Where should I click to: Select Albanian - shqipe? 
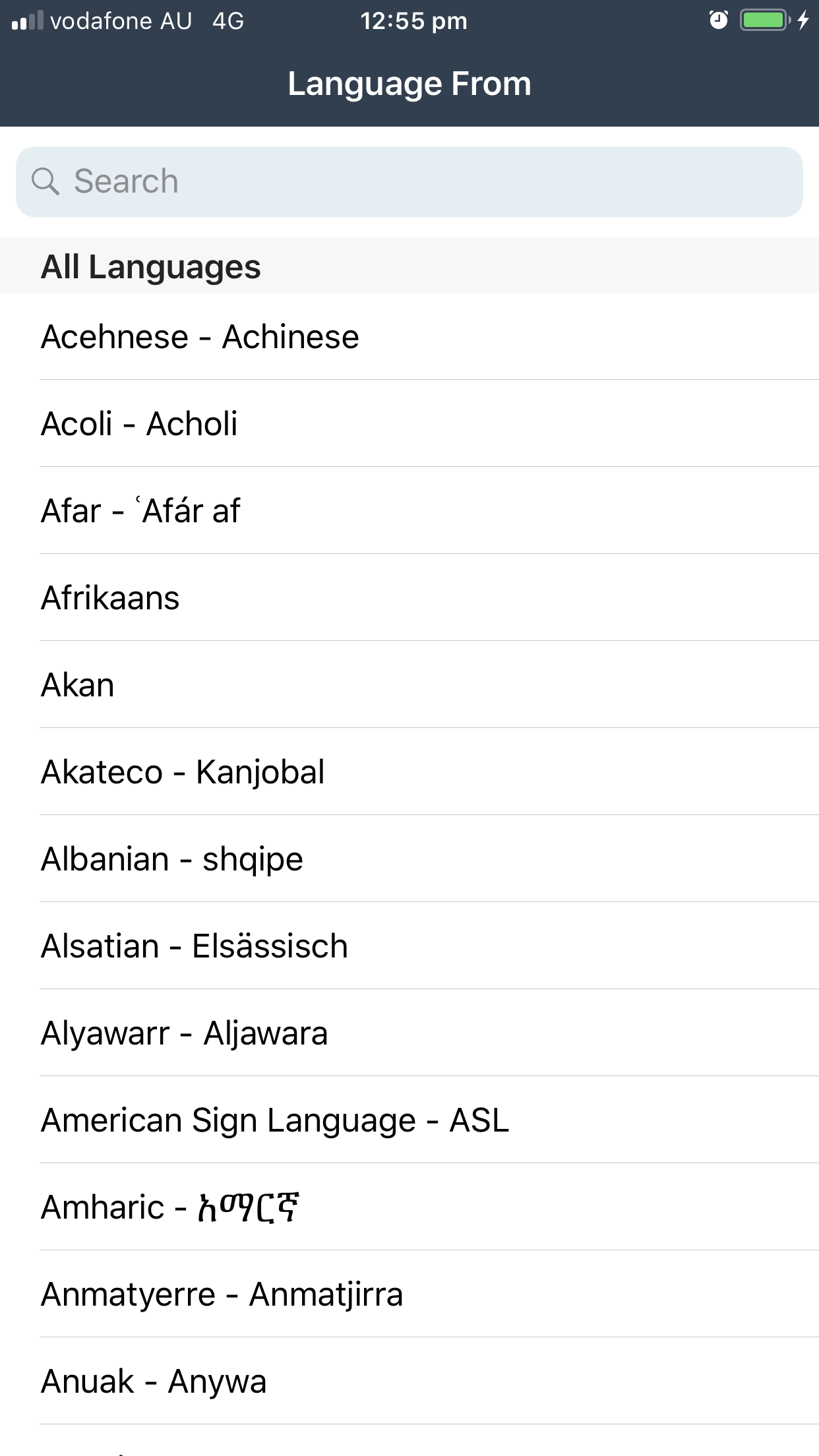tap(409, 859)
